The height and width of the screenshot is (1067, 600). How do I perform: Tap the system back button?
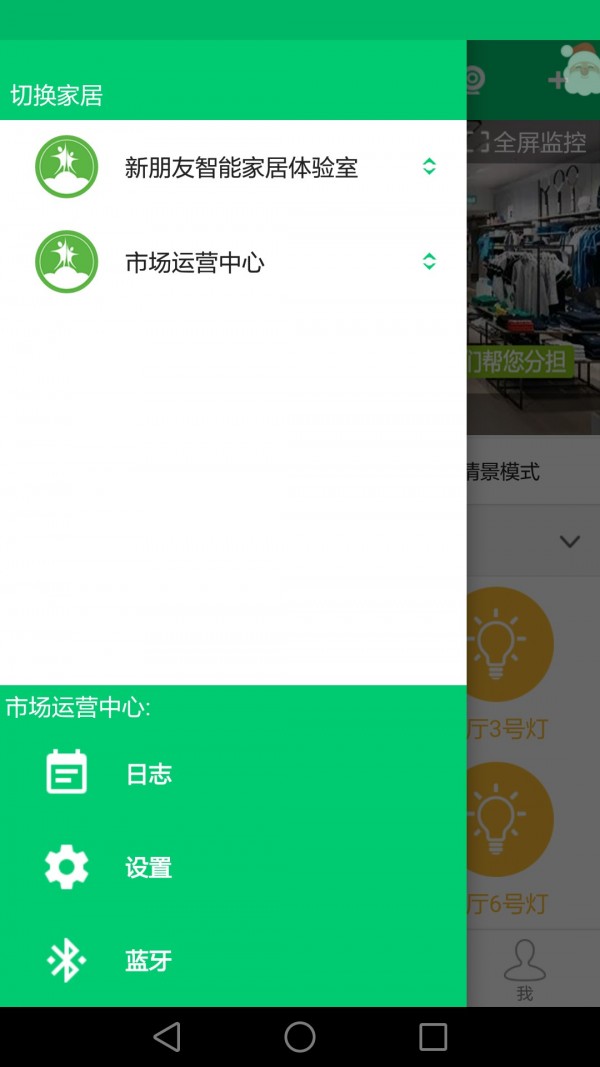tap(167, 1037)
